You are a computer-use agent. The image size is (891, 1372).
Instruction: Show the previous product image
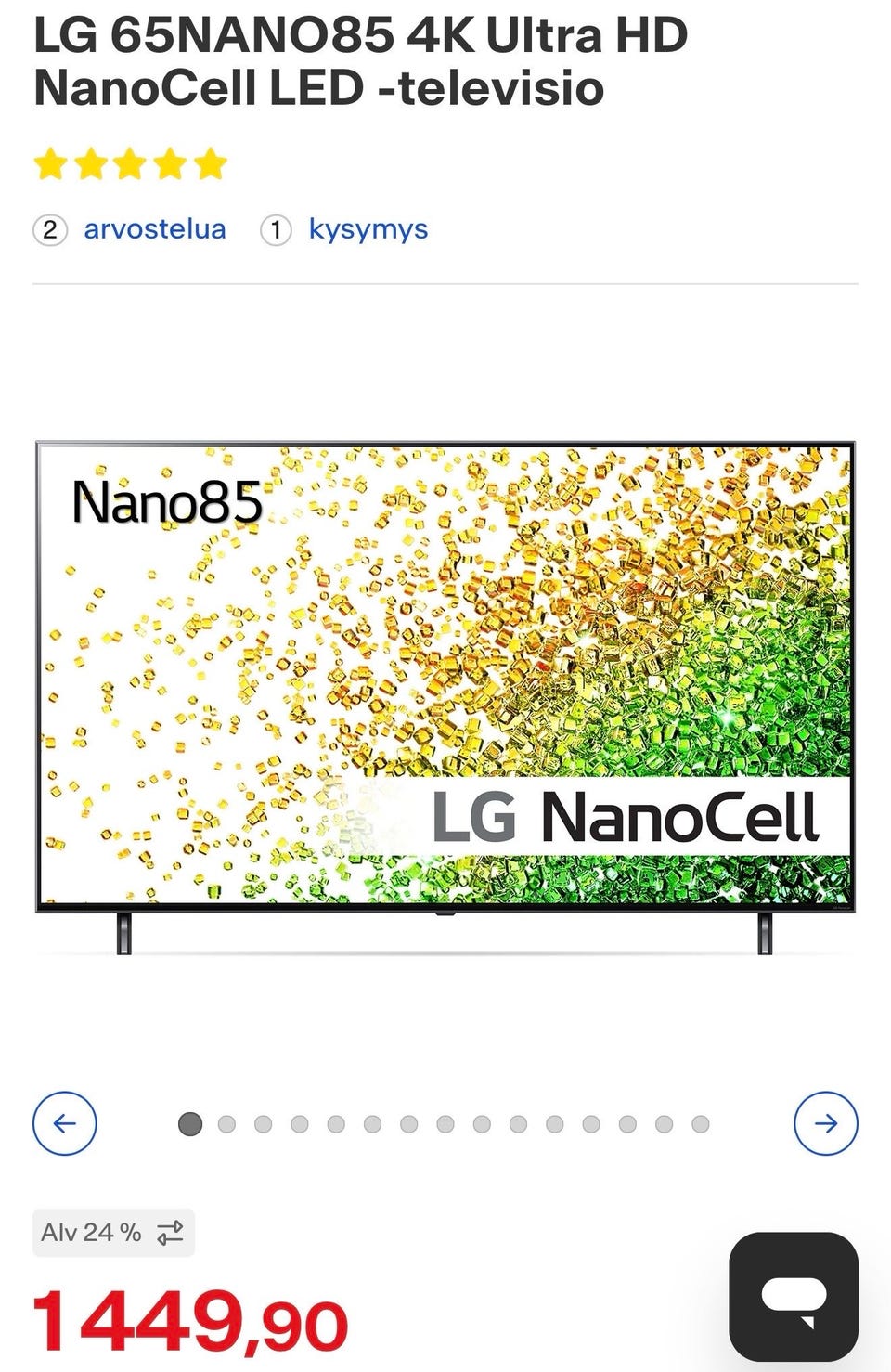pos(65,1123)
